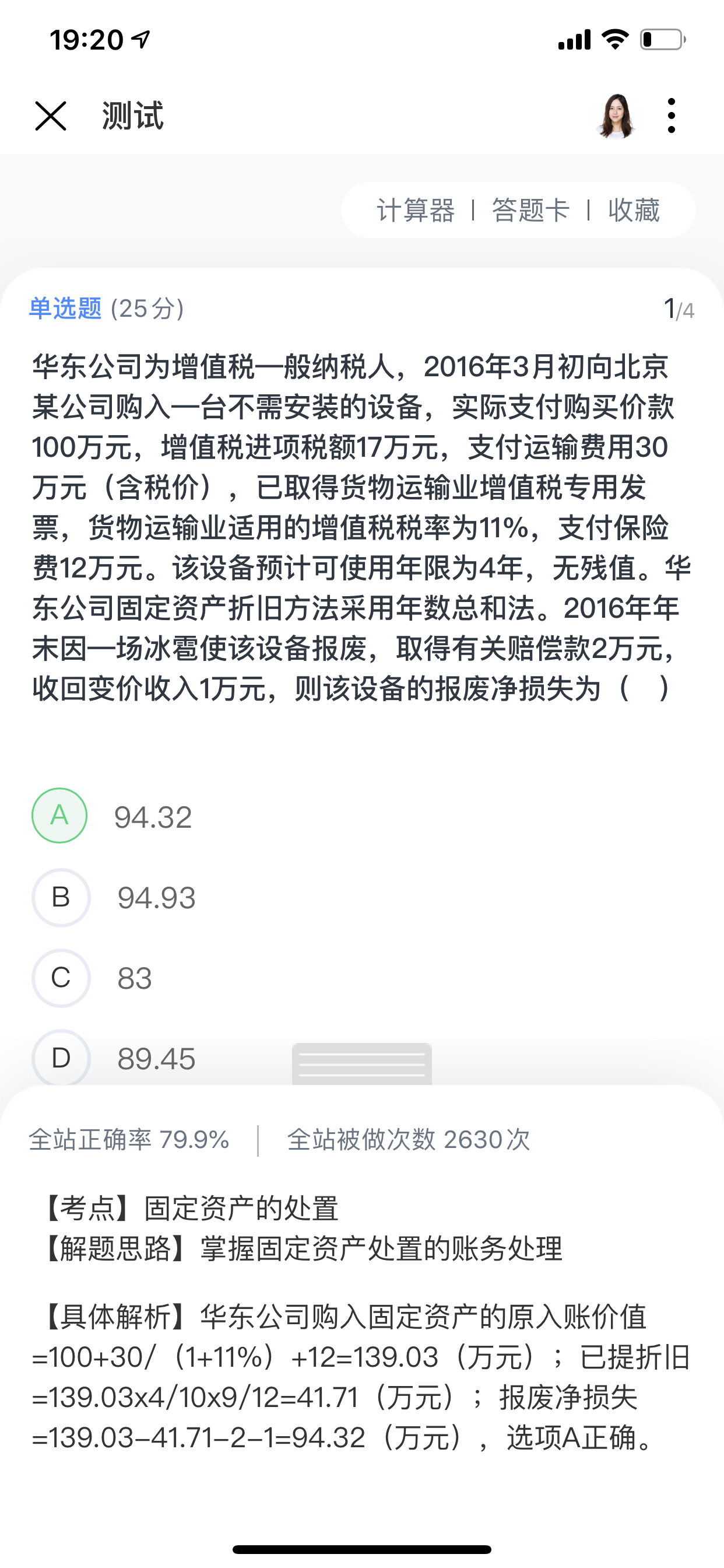Tap the explanation panel drag handle
This screenshot has width=724, height=1568.
pos(362,1064)
